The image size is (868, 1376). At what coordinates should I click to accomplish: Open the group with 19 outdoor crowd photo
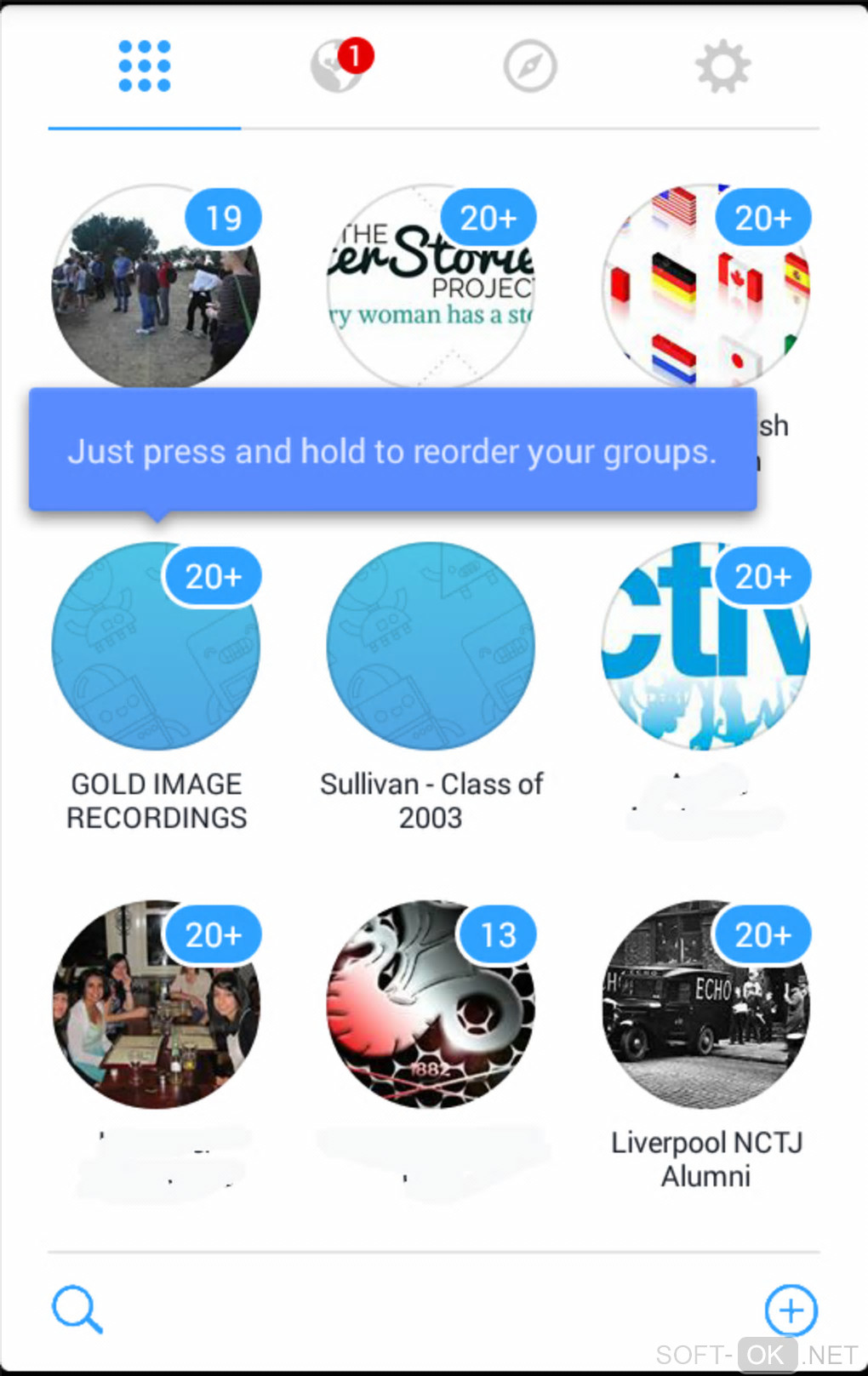point(156,289)
